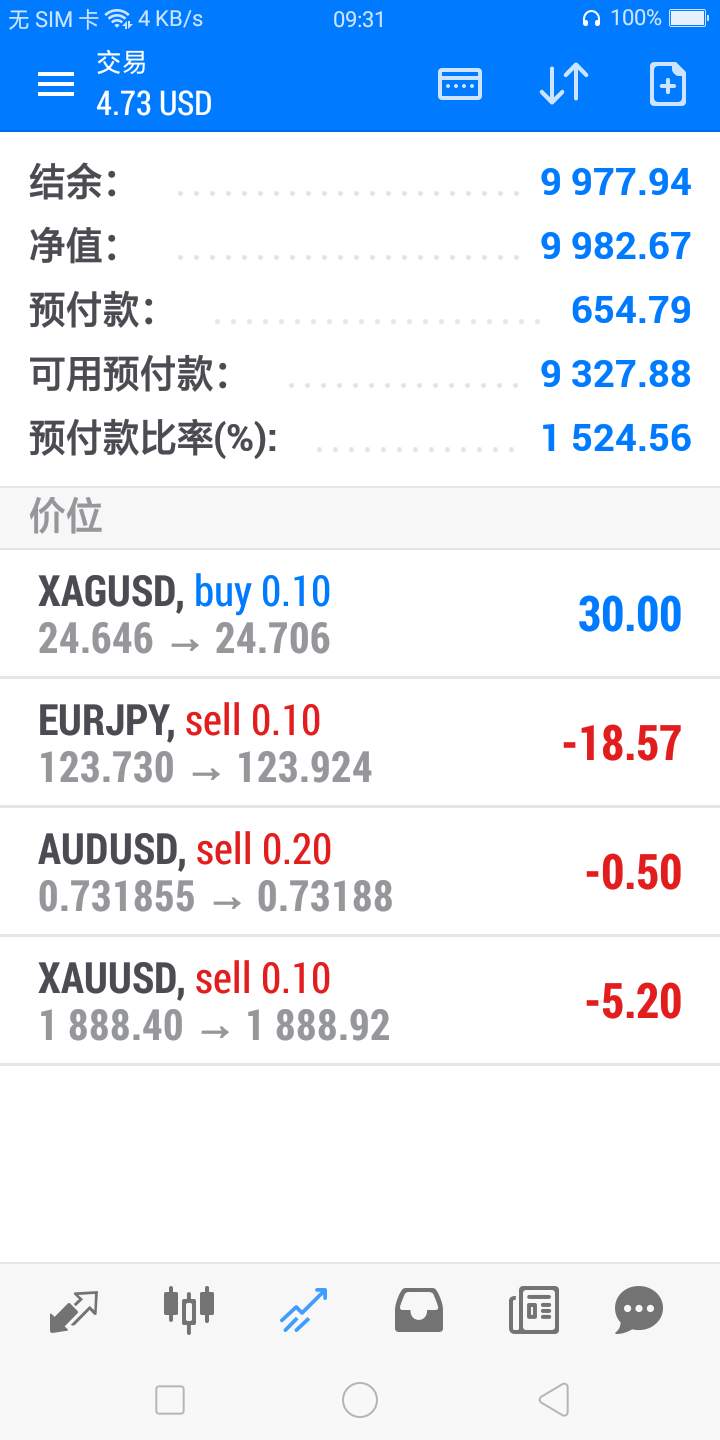The height and width of the screenshot is (1440, 720).
Task: Open the EURJPY sell 0.10 position
Action: (360, 743)
